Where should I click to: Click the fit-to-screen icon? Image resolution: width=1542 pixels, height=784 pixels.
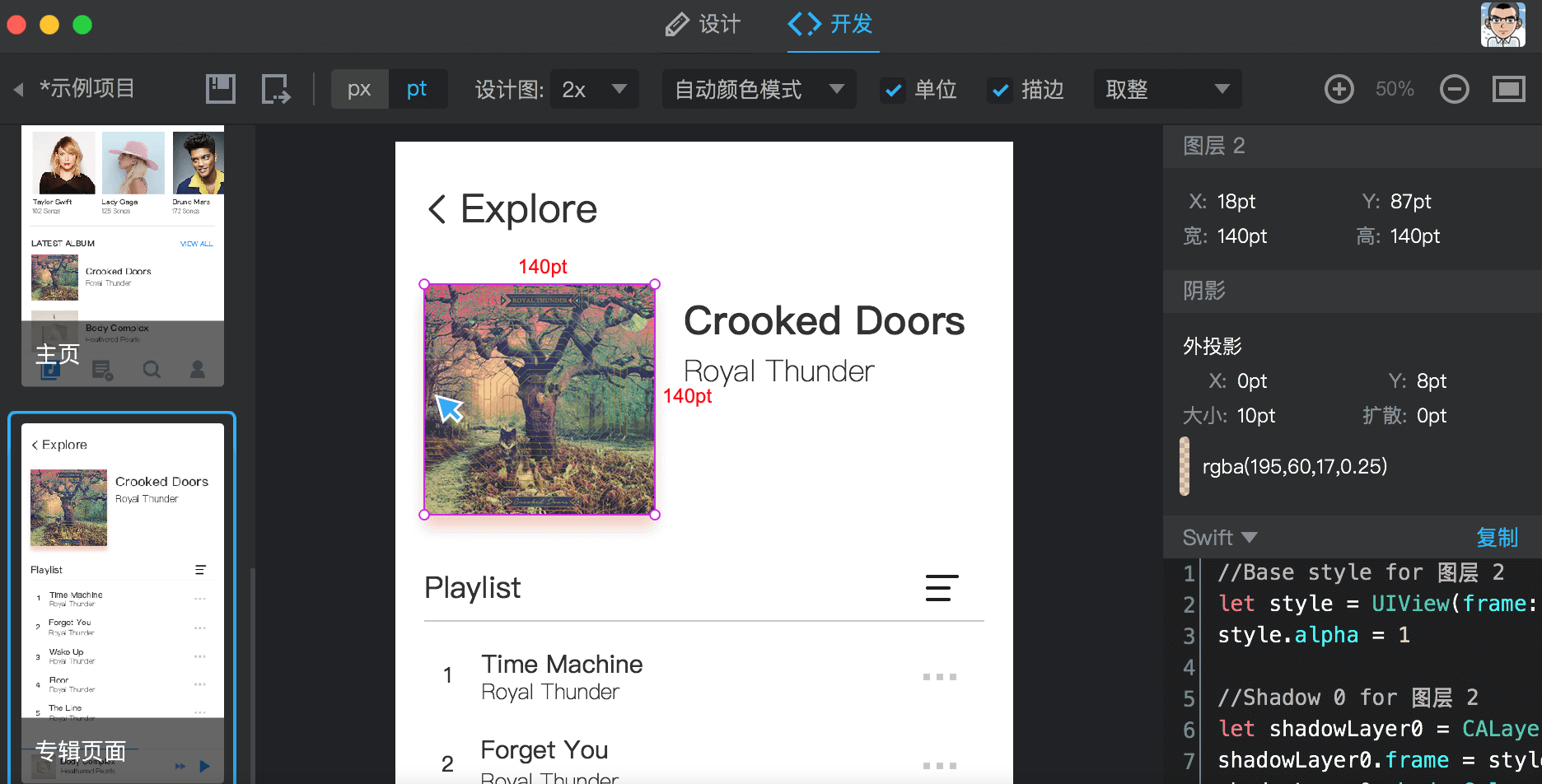pyautogui.click(x=1508, y=89)
